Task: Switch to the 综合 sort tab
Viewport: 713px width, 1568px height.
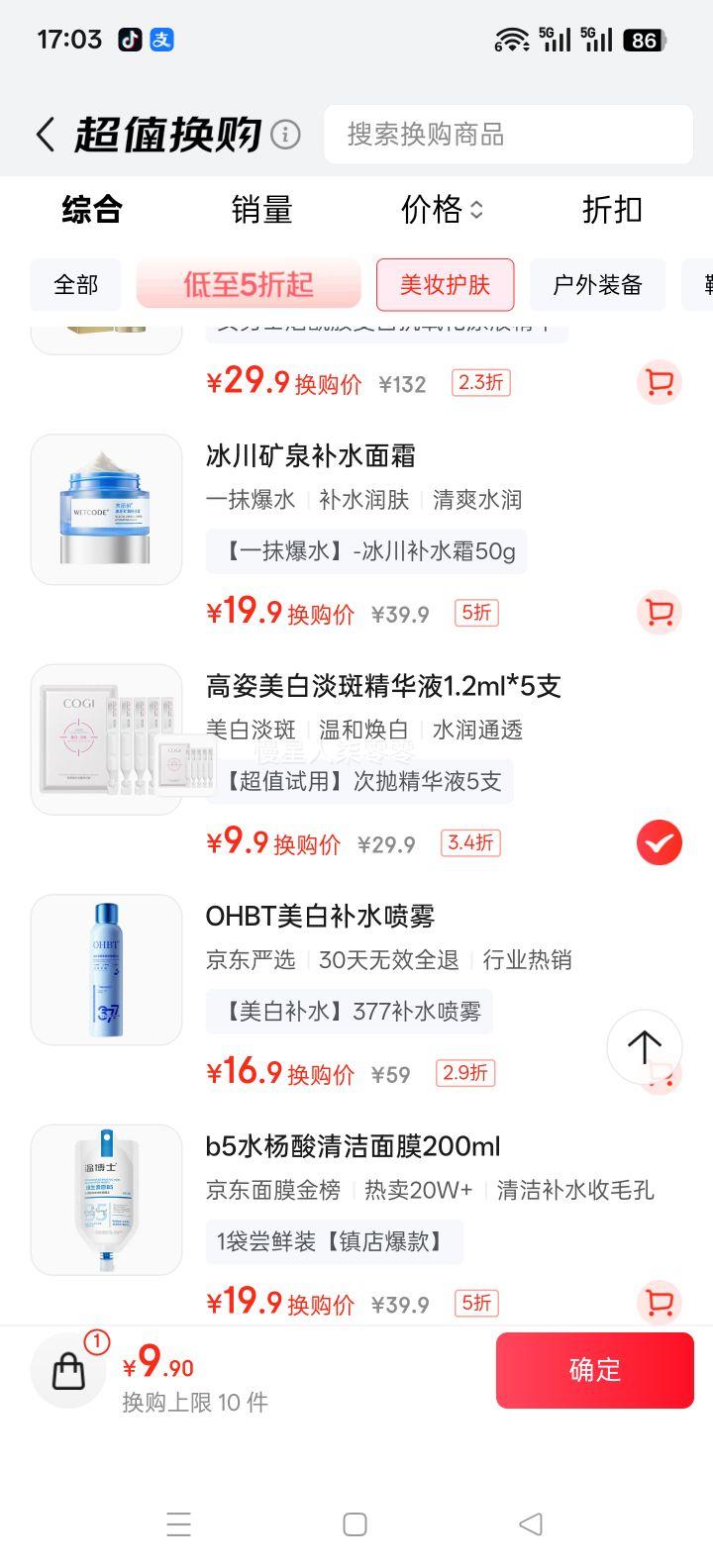Action: pyautogui.click(x=92, y=210)
